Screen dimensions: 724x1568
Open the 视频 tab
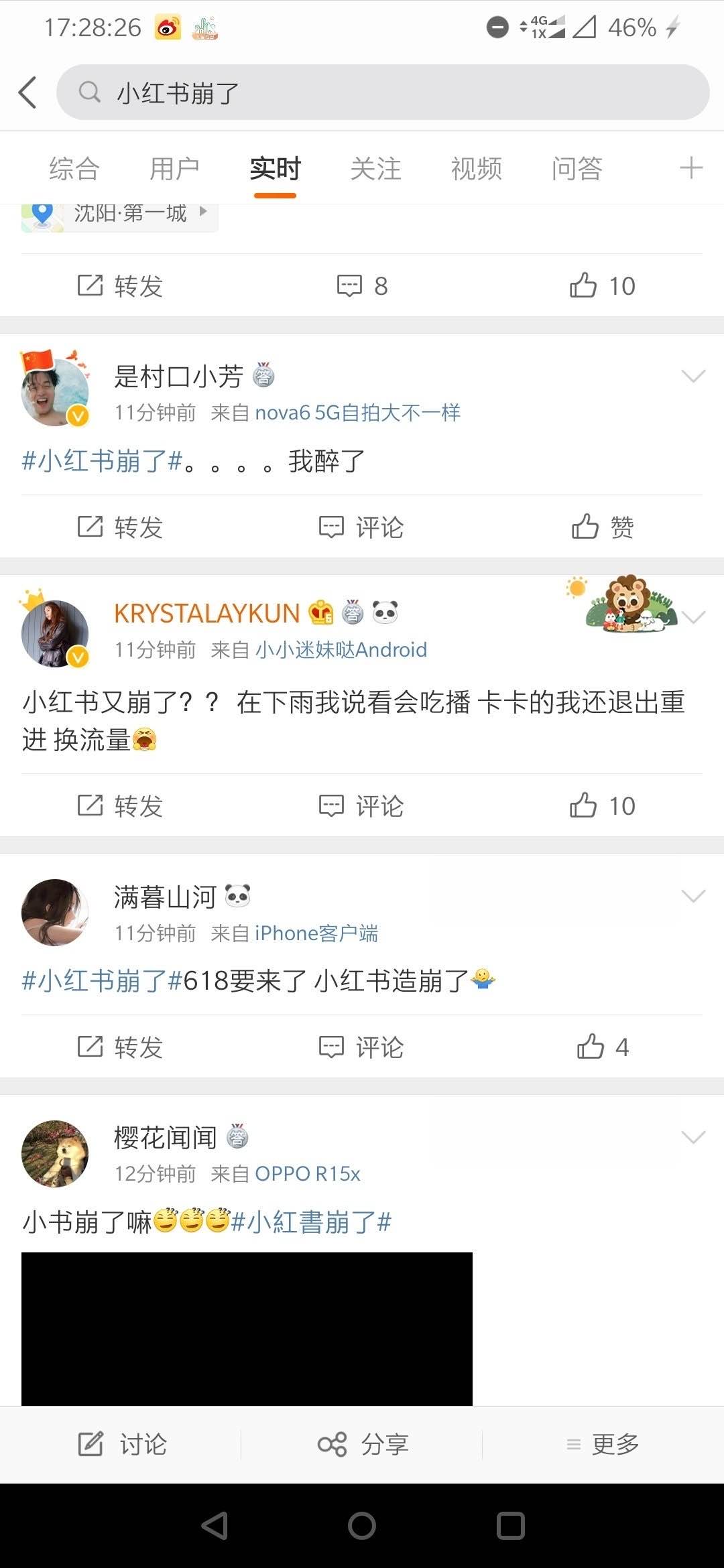point(476,169)
